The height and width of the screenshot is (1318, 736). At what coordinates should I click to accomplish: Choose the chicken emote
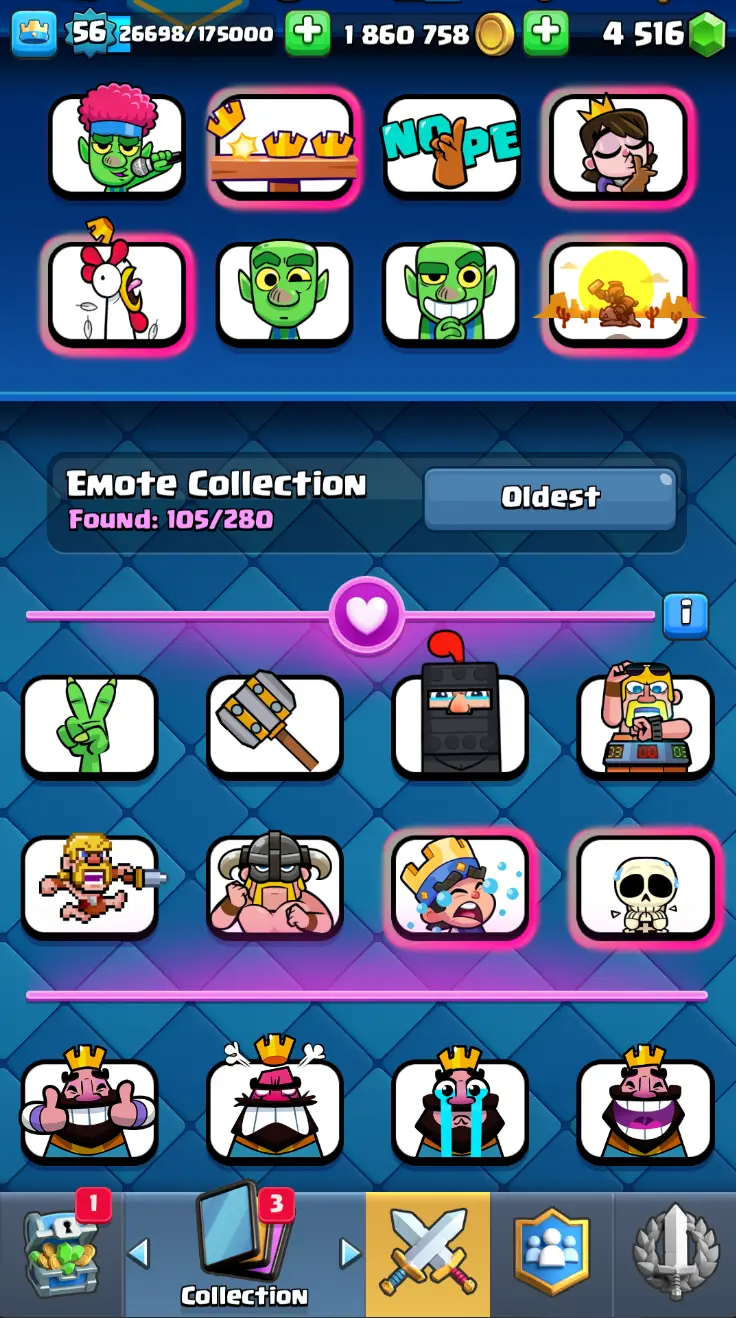click(x=117, y=294)
